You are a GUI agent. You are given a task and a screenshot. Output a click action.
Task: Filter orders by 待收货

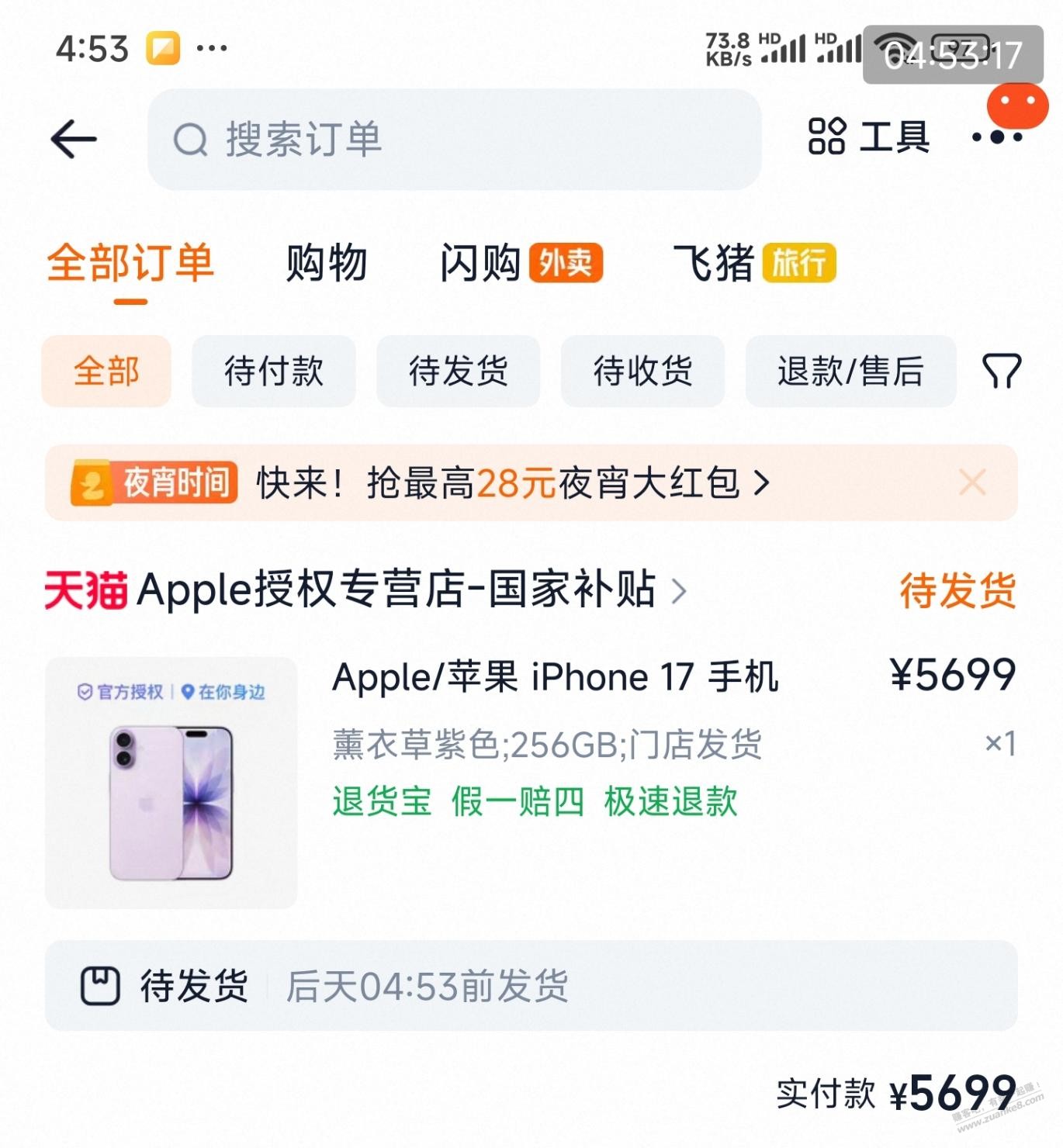[642, 371]
